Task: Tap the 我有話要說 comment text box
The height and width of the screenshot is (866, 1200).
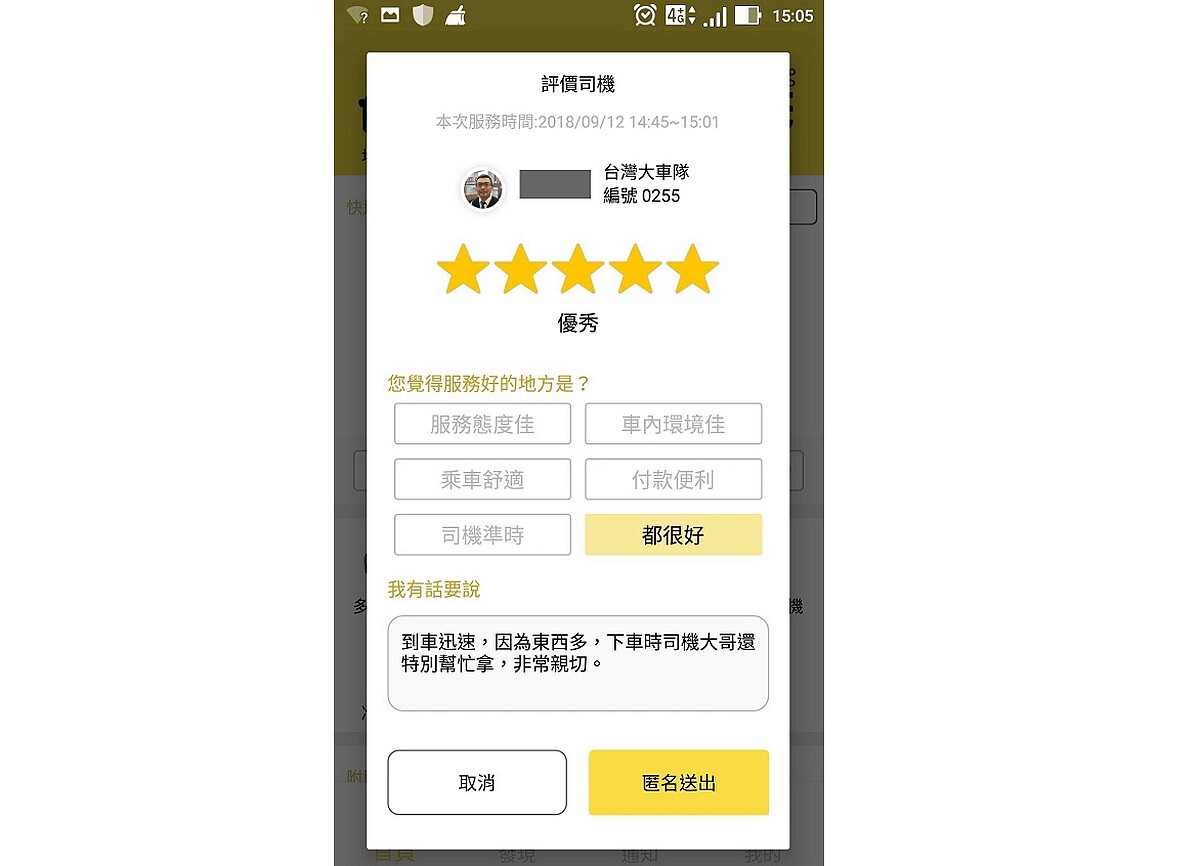Action: (x=578, y=663)
